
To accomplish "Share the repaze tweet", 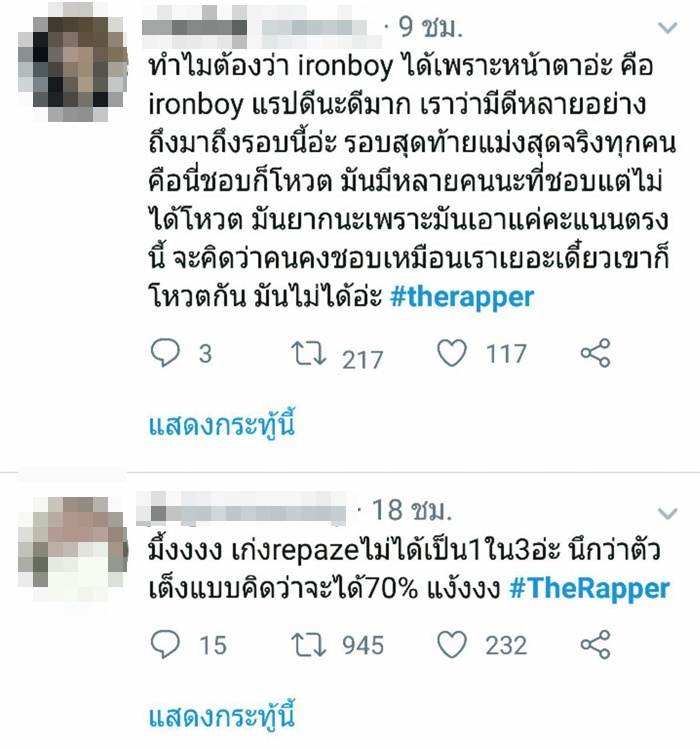I will click(595, 645).
